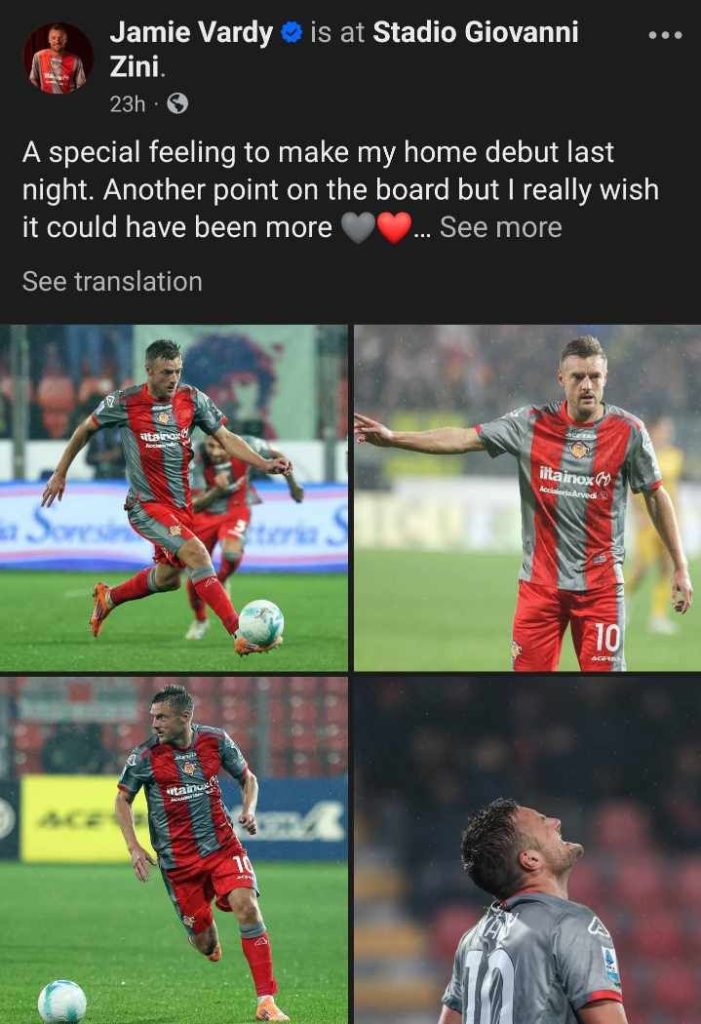Open the photo of player pointing sideways
Image resolution: width=701 pixels, height=1024 pixels.
(x=528, y=497)
